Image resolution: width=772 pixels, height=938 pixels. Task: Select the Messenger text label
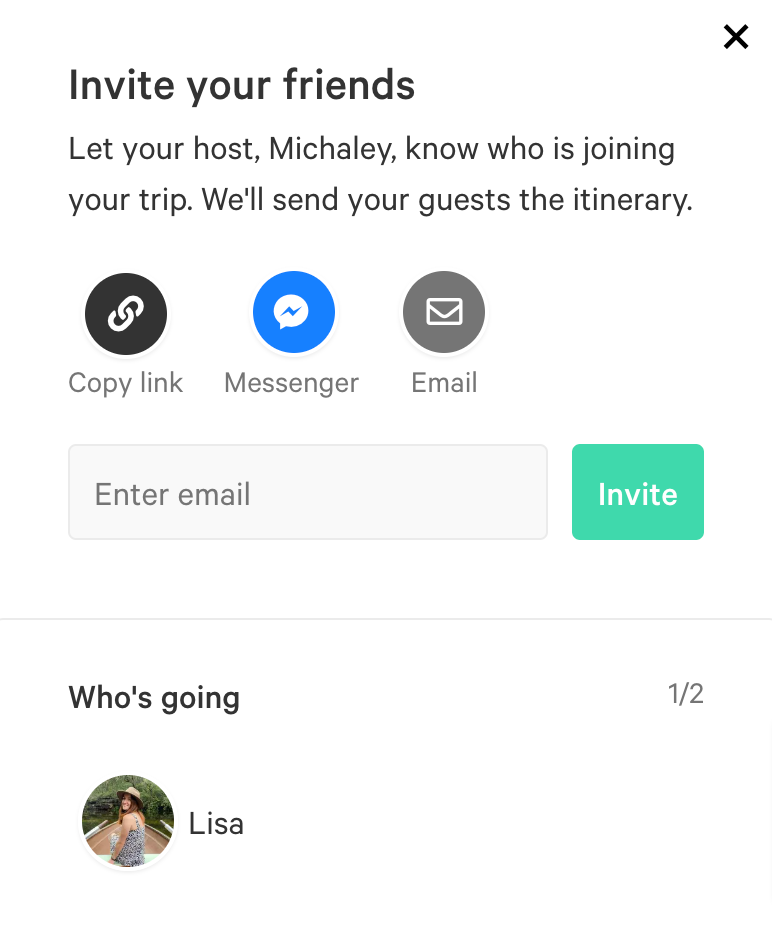[291, 383]
